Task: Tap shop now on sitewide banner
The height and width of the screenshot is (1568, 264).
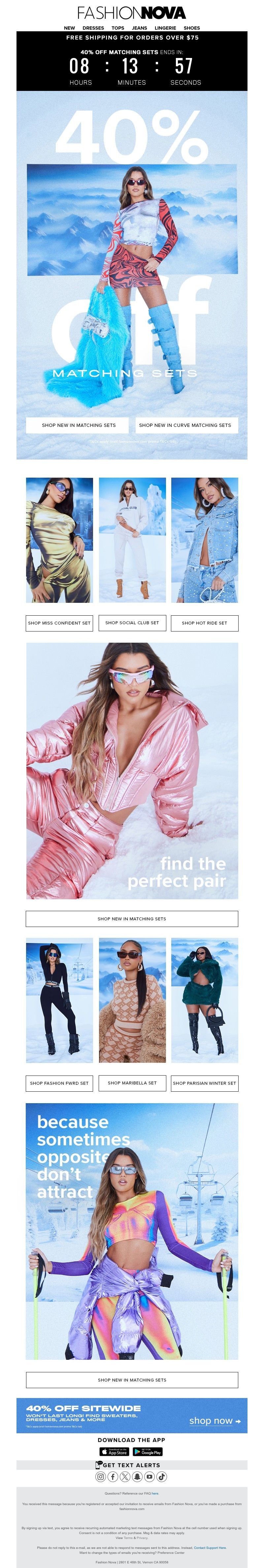Action: tap(214, 1421)
